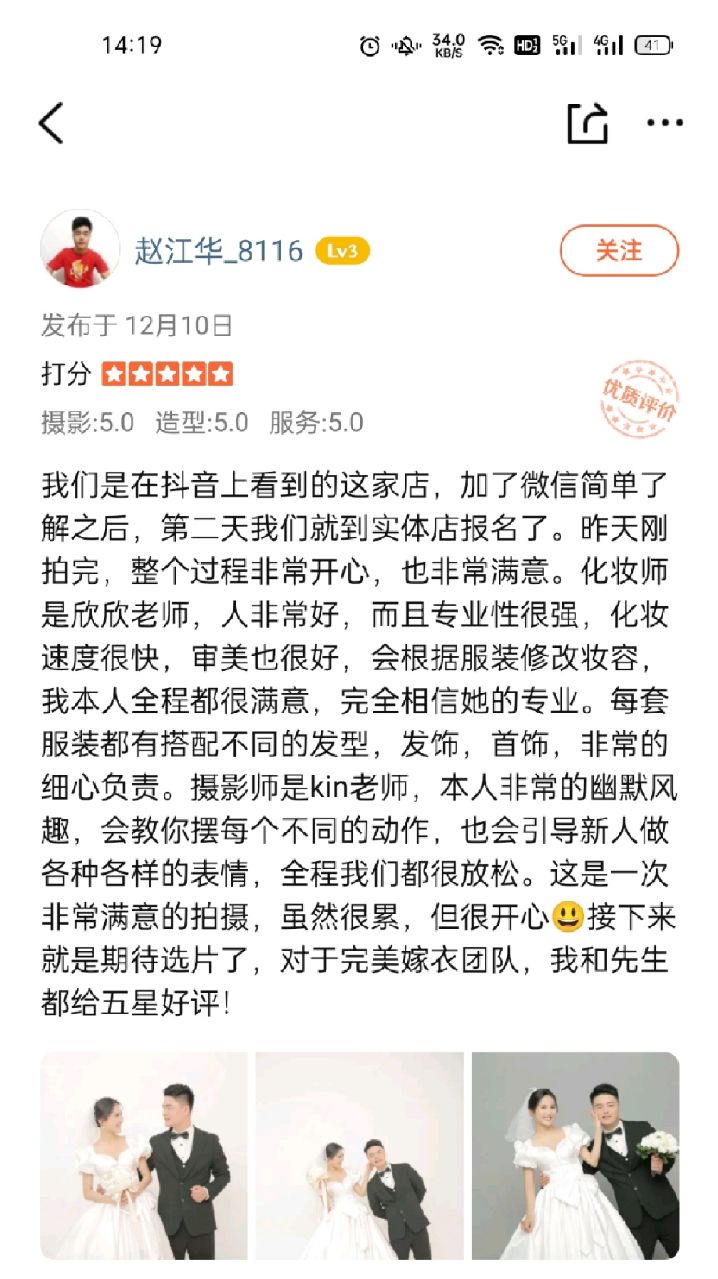View the middle wedding photo of the review

(x=360, y=1155)
